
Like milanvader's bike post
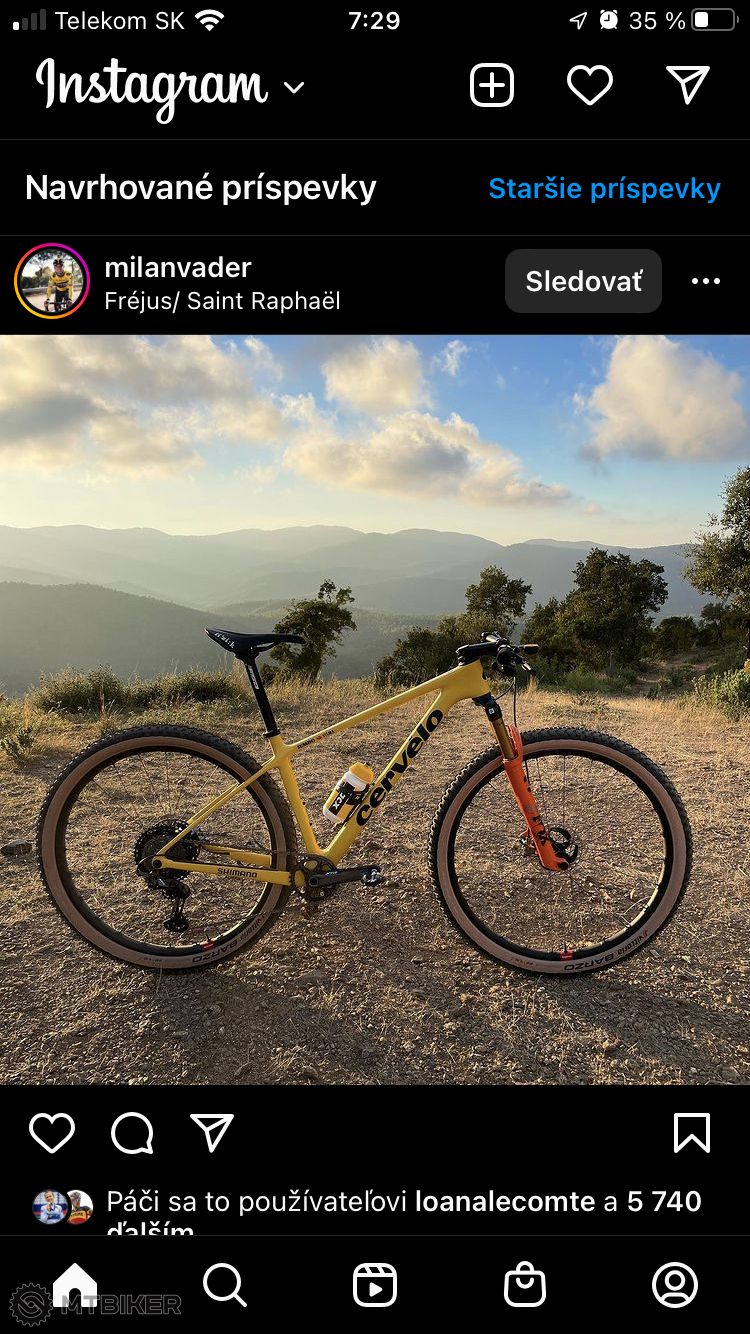52,1133
